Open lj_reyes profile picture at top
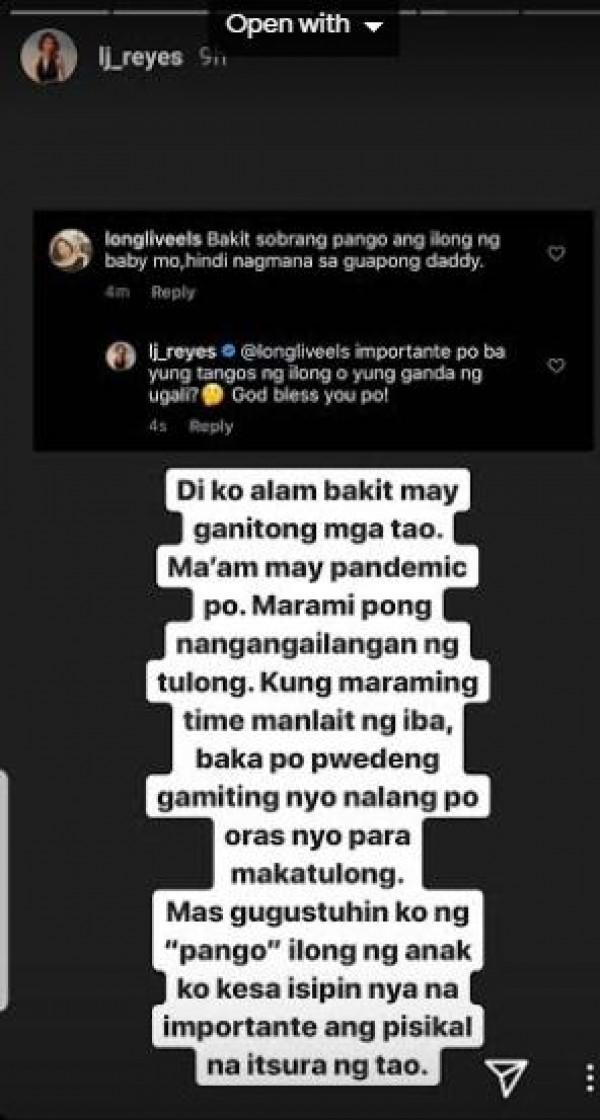Screen dimensions: 600x1120 click(49, 58)
